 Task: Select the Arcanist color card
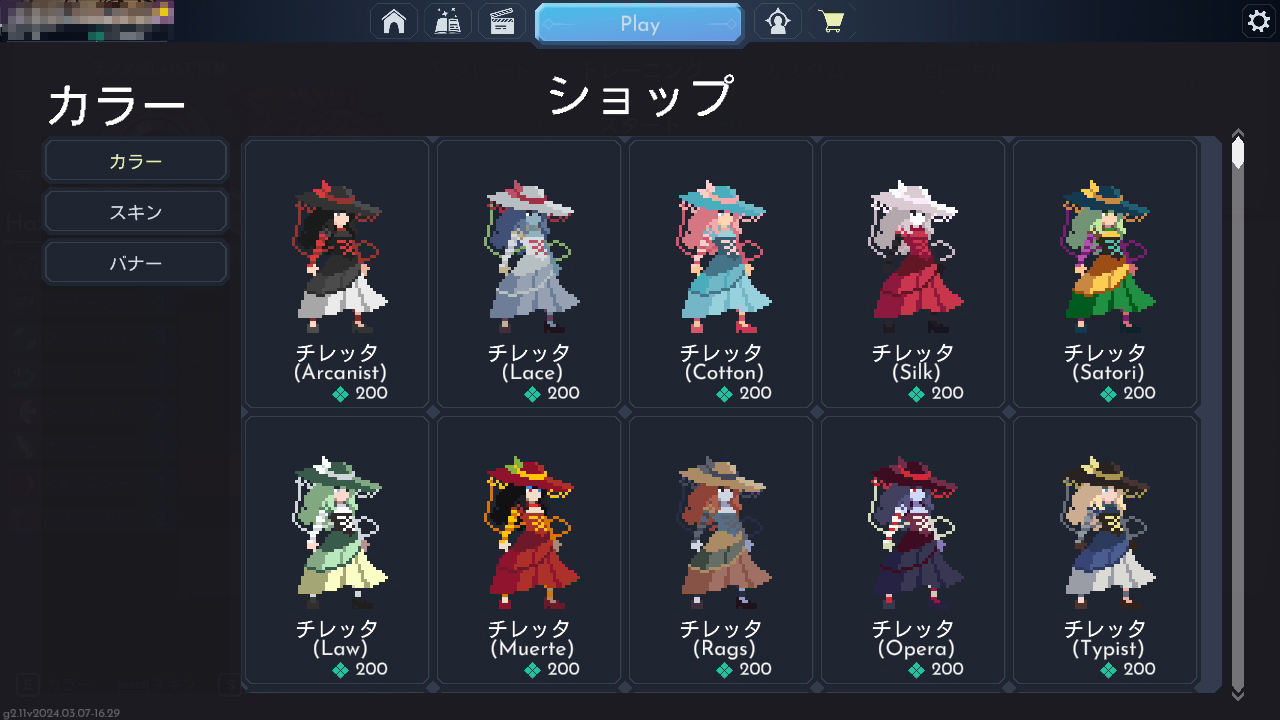337,273
